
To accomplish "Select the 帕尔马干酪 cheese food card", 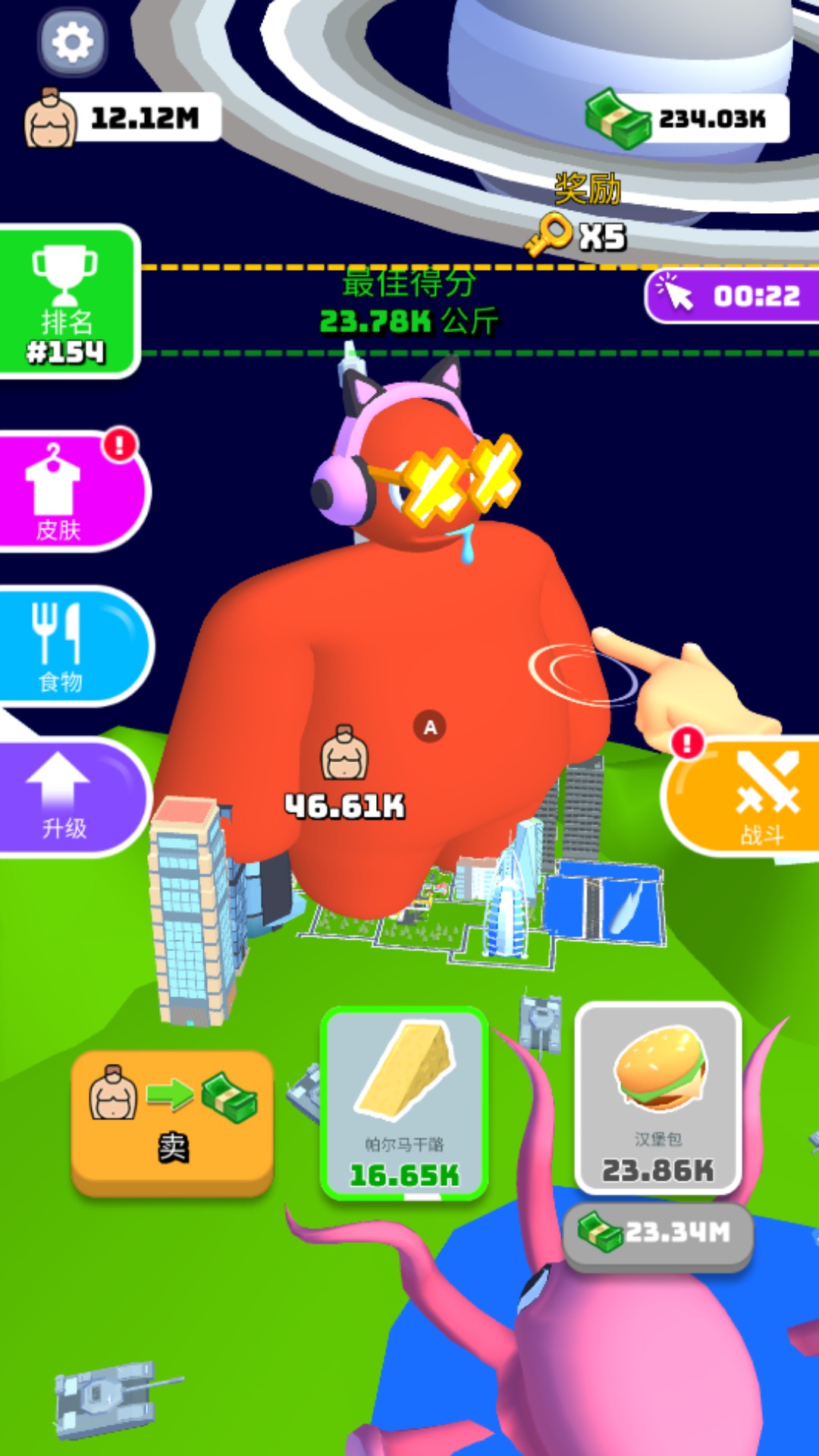I will coord(404,1103).
